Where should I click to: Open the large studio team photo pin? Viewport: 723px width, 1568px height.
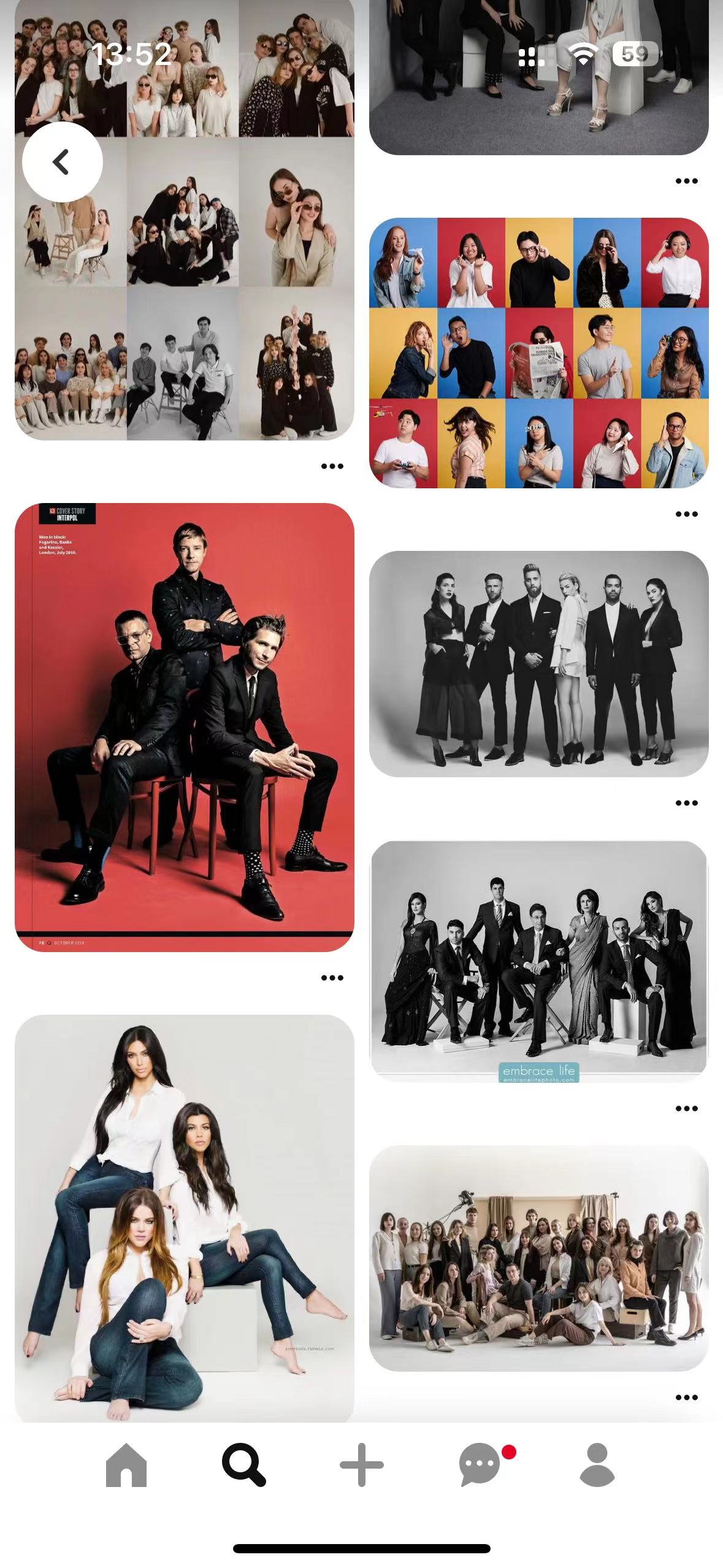[538, 1258]
